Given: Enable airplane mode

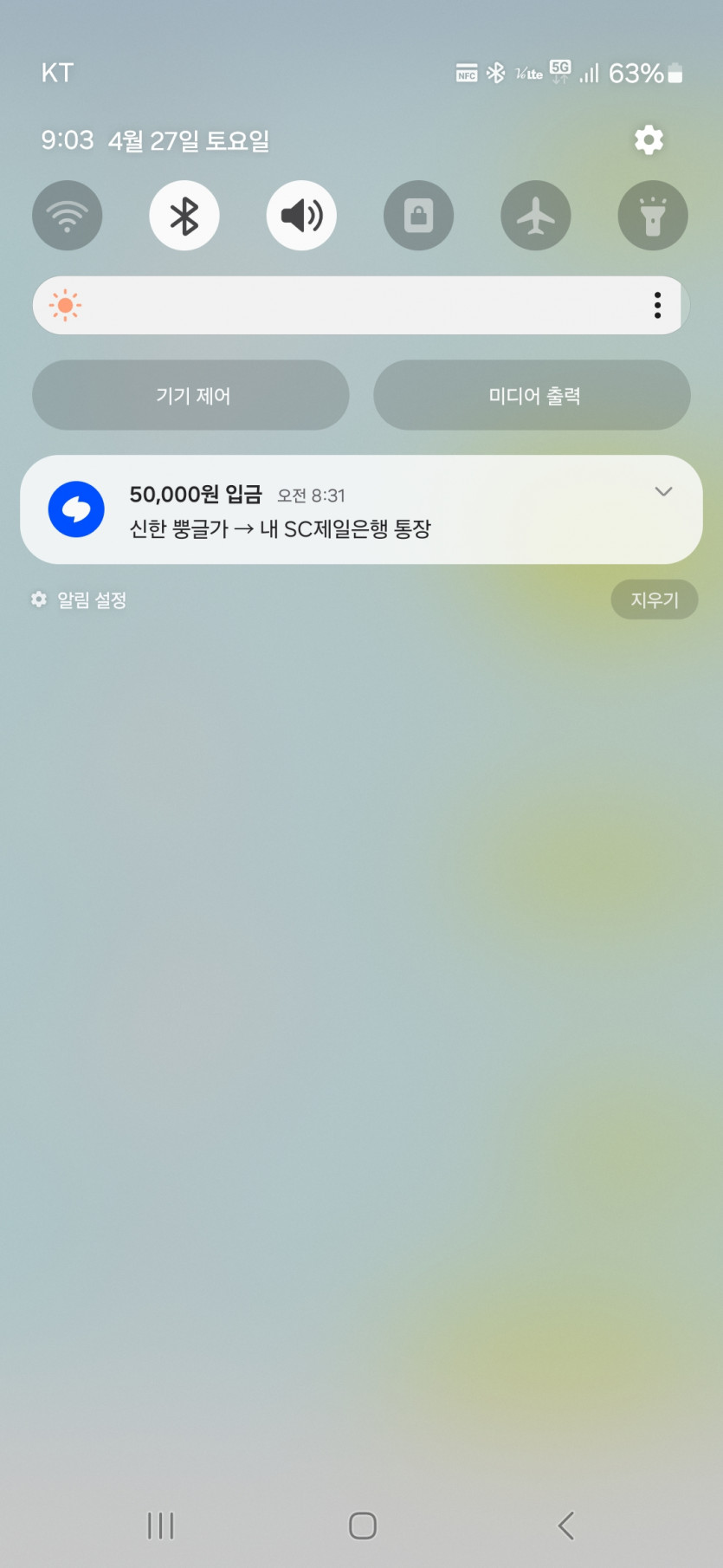Looking at the screenshot, I should [x=536, y=216].
